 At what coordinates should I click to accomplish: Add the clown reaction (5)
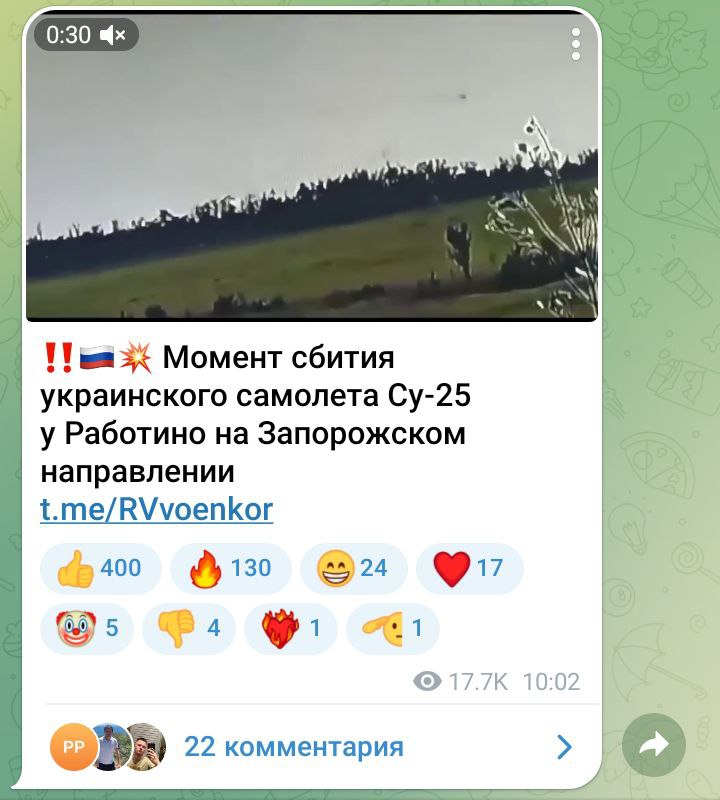86,628
